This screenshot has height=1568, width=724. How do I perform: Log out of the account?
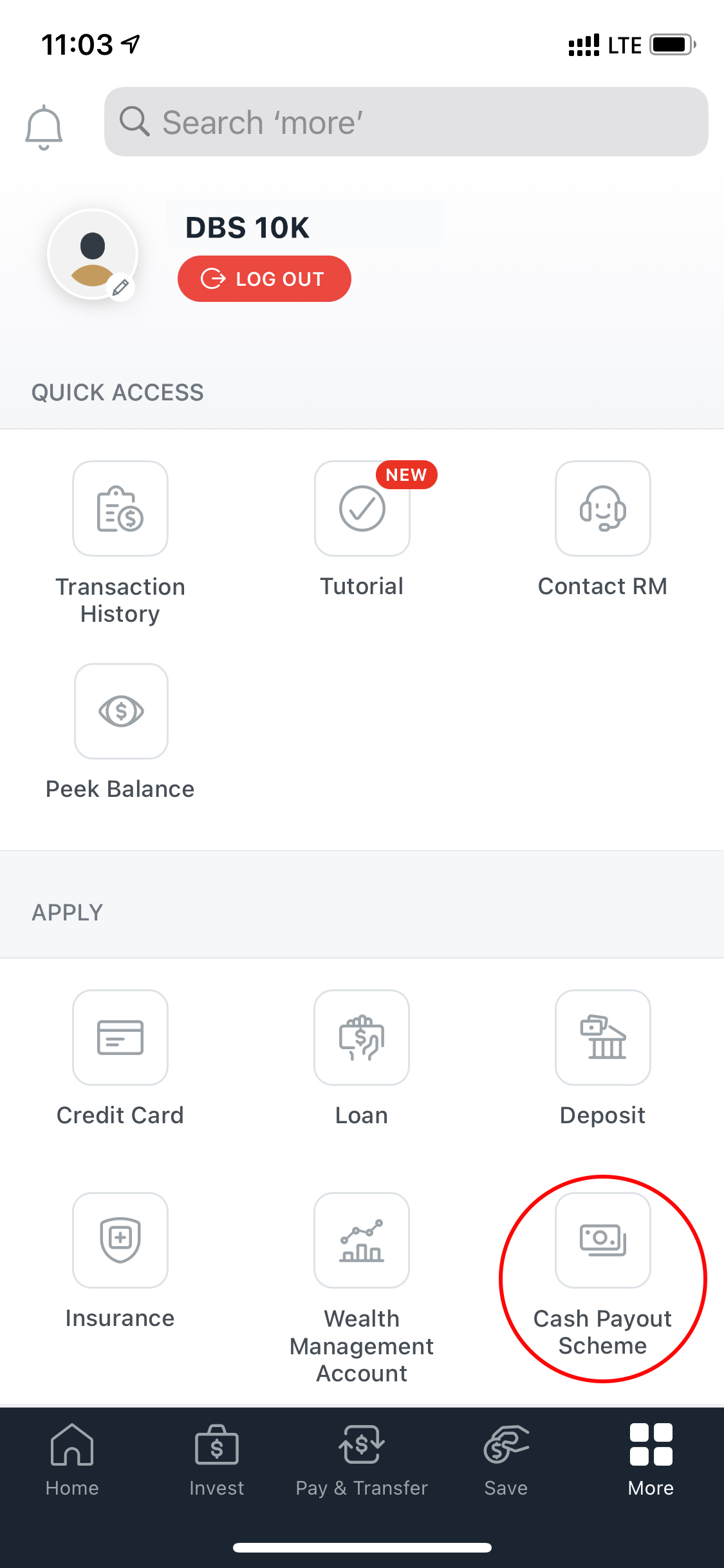point(264,279)
